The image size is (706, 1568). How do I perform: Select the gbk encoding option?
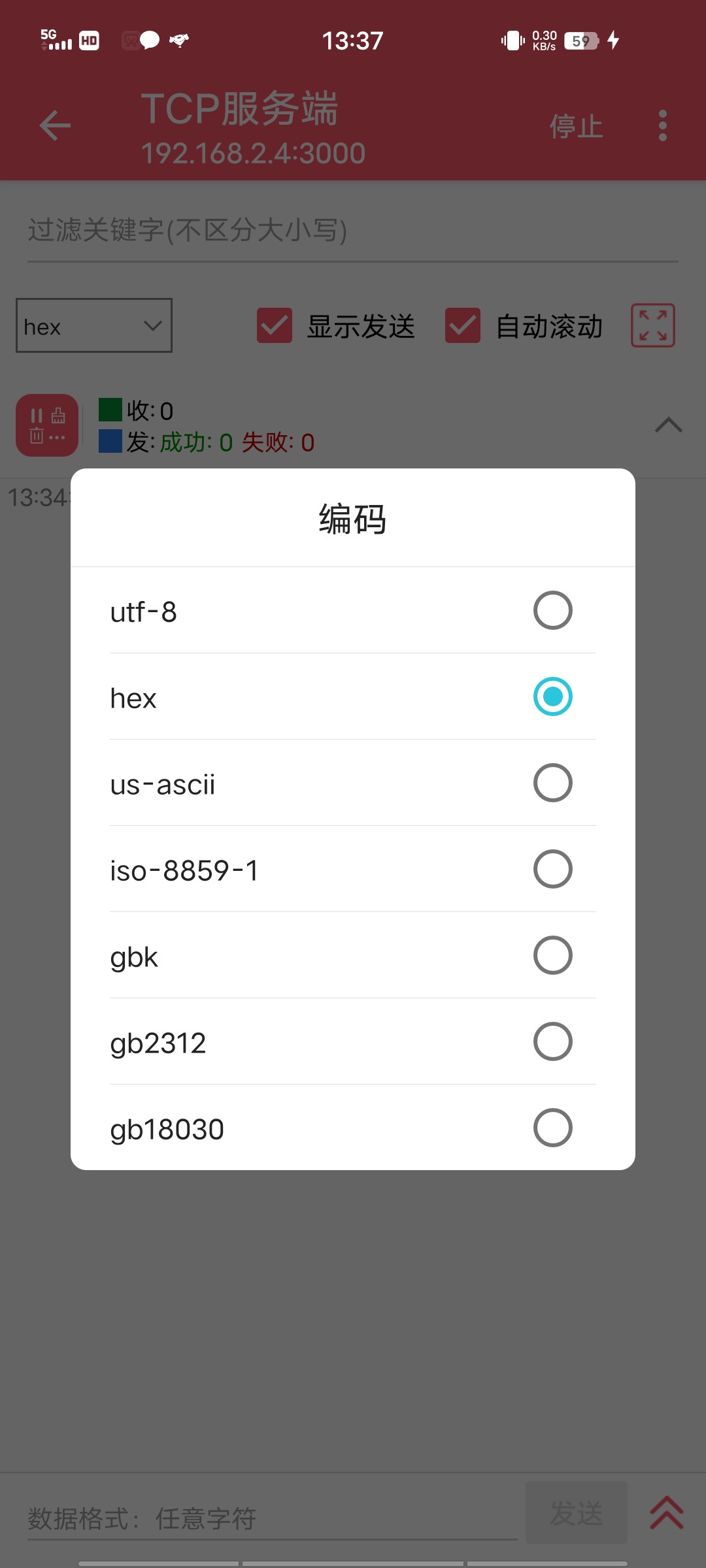[x=353, y=956]
